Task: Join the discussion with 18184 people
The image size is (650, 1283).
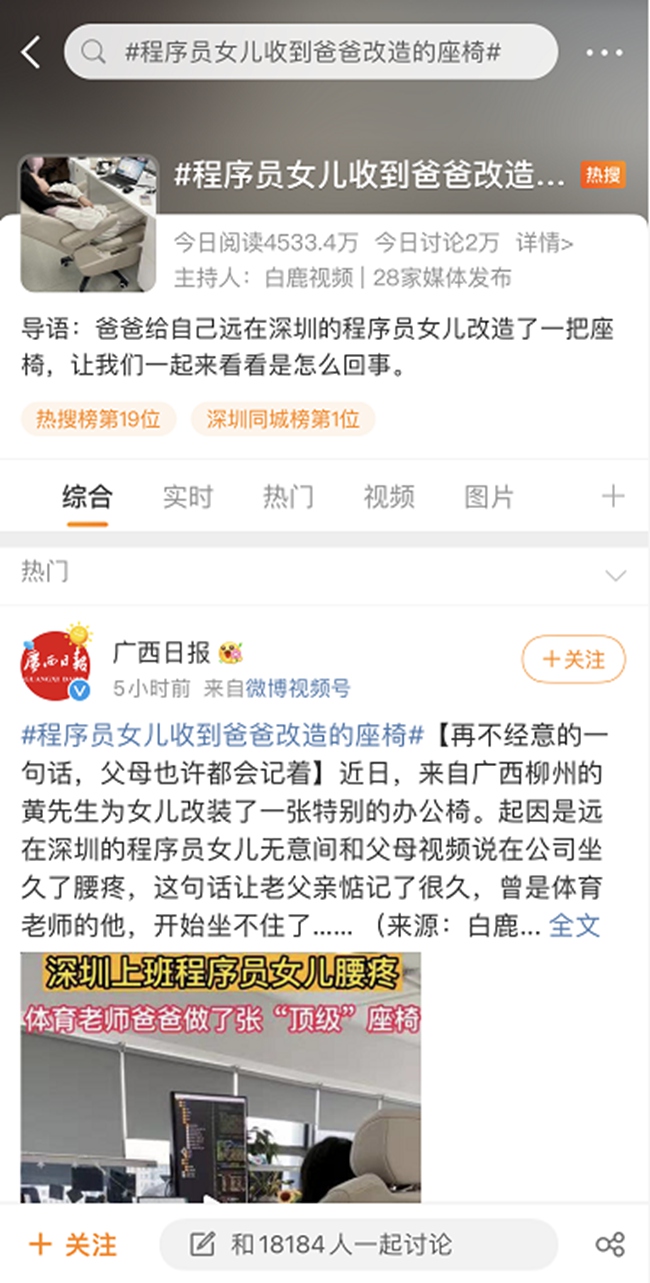Action: (x=357, y=1244)
